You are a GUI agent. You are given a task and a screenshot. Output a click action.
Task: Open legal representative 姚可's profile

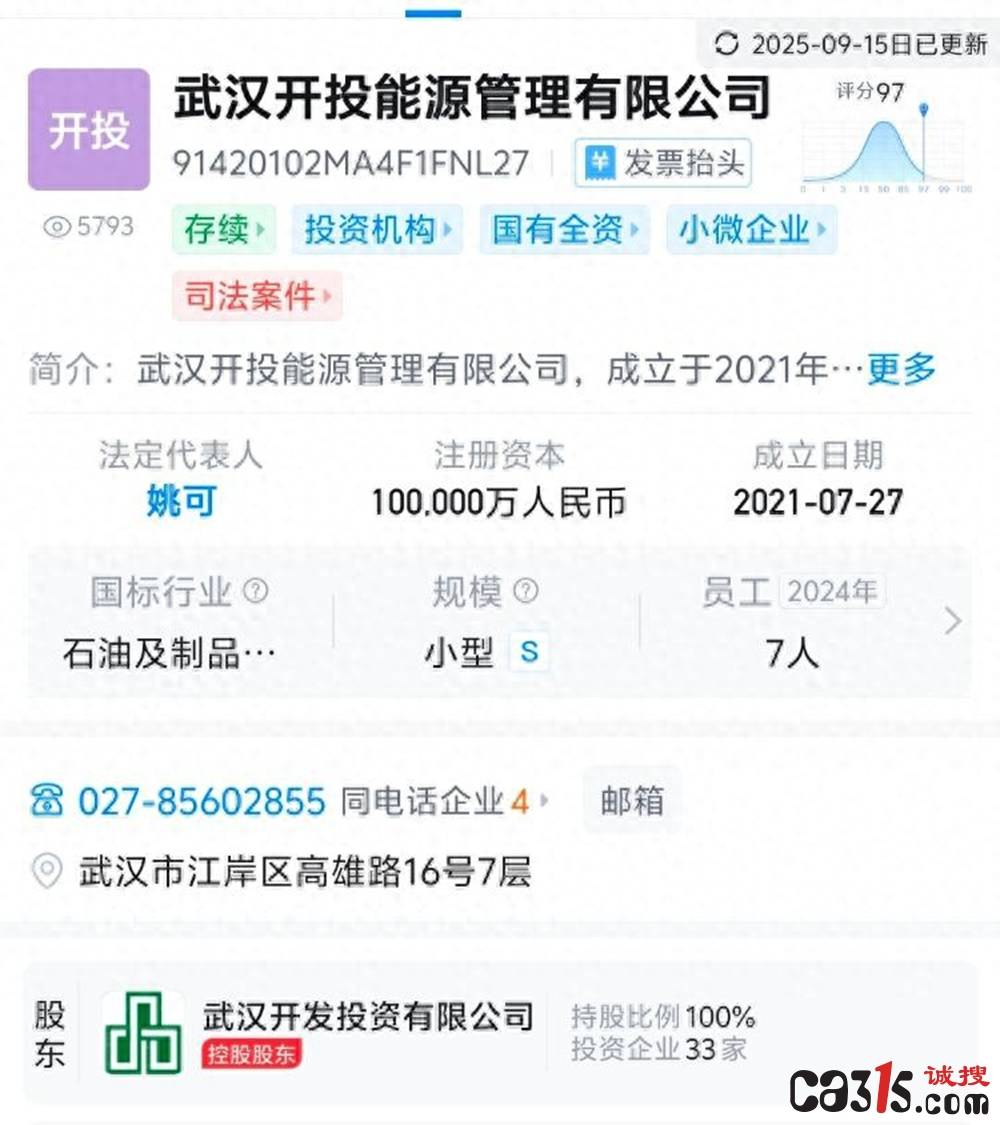pos(181,501)
